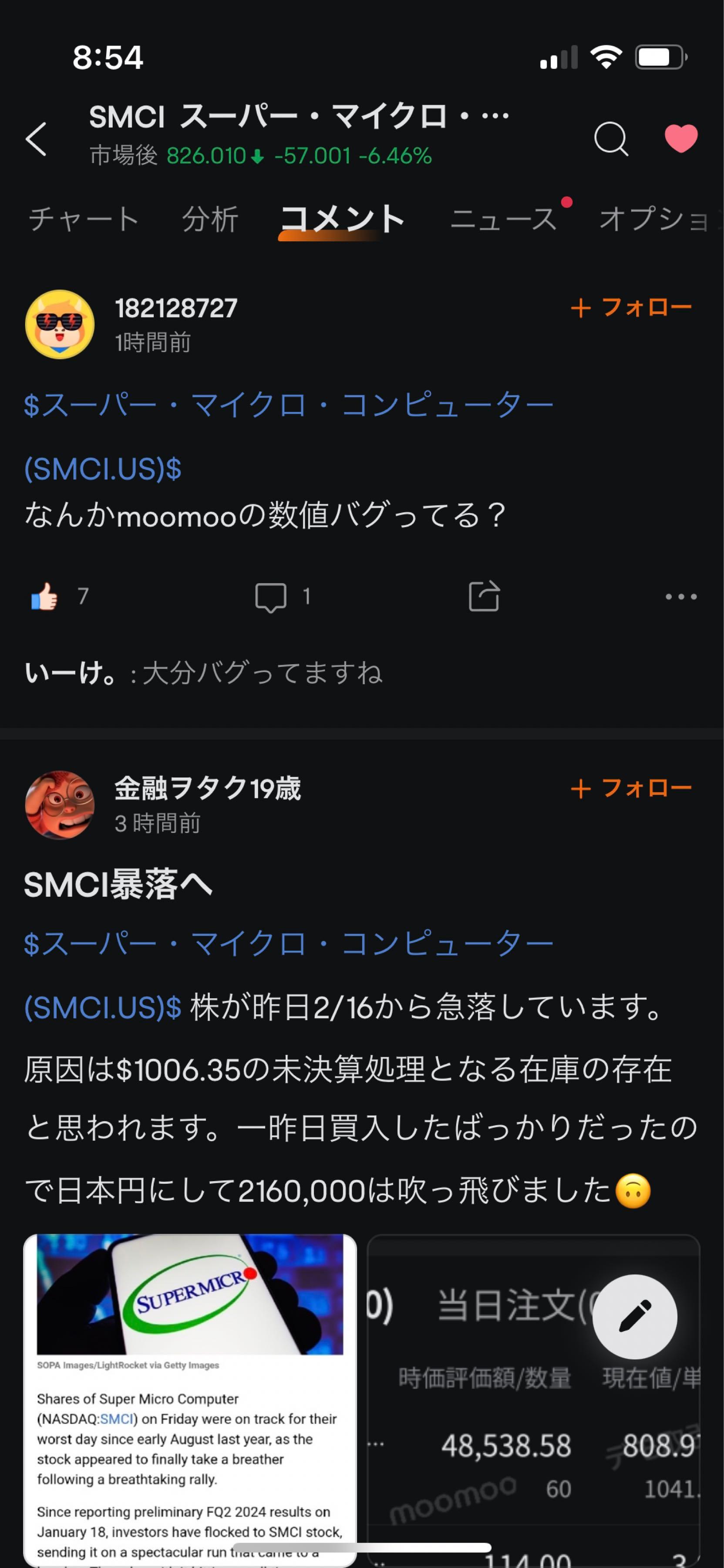This screenshot has height=1568, width=724.
Task: Share the post by 182128727
Action: [x=484, y=596]
